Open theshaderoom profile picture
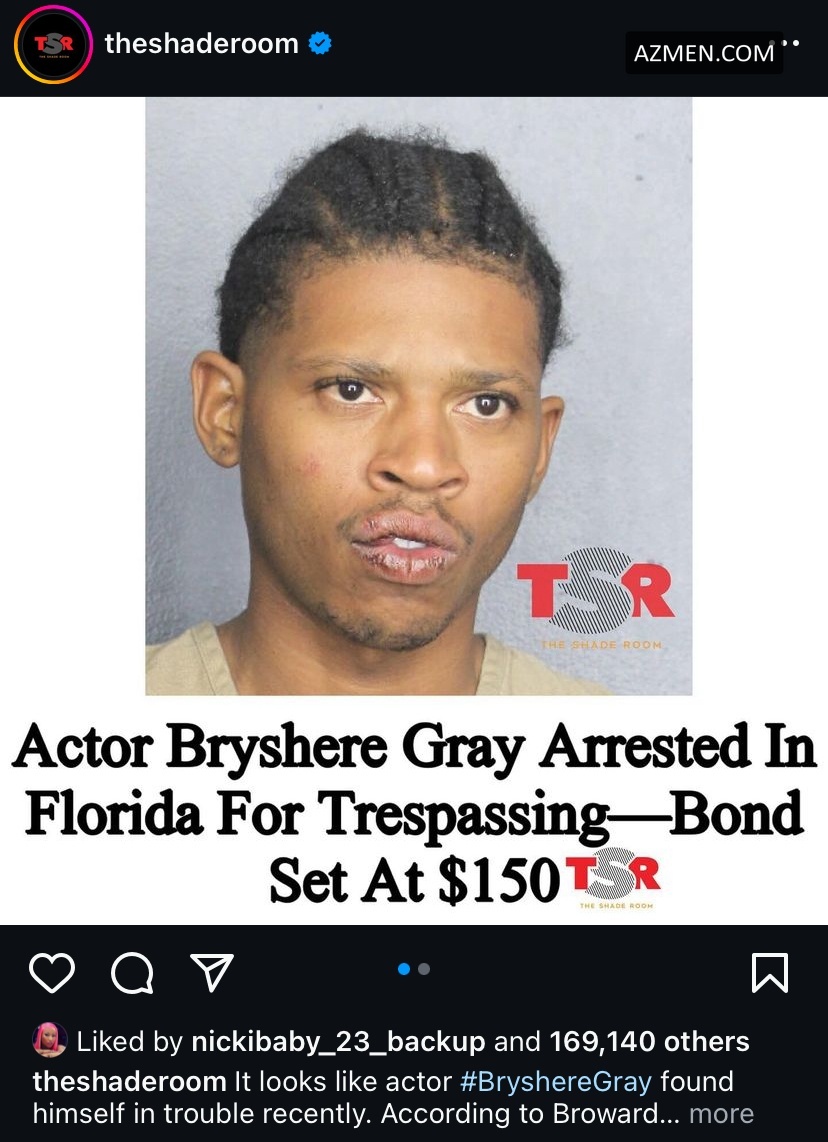This screenshot has width=828, height=1142. (53, 45)
